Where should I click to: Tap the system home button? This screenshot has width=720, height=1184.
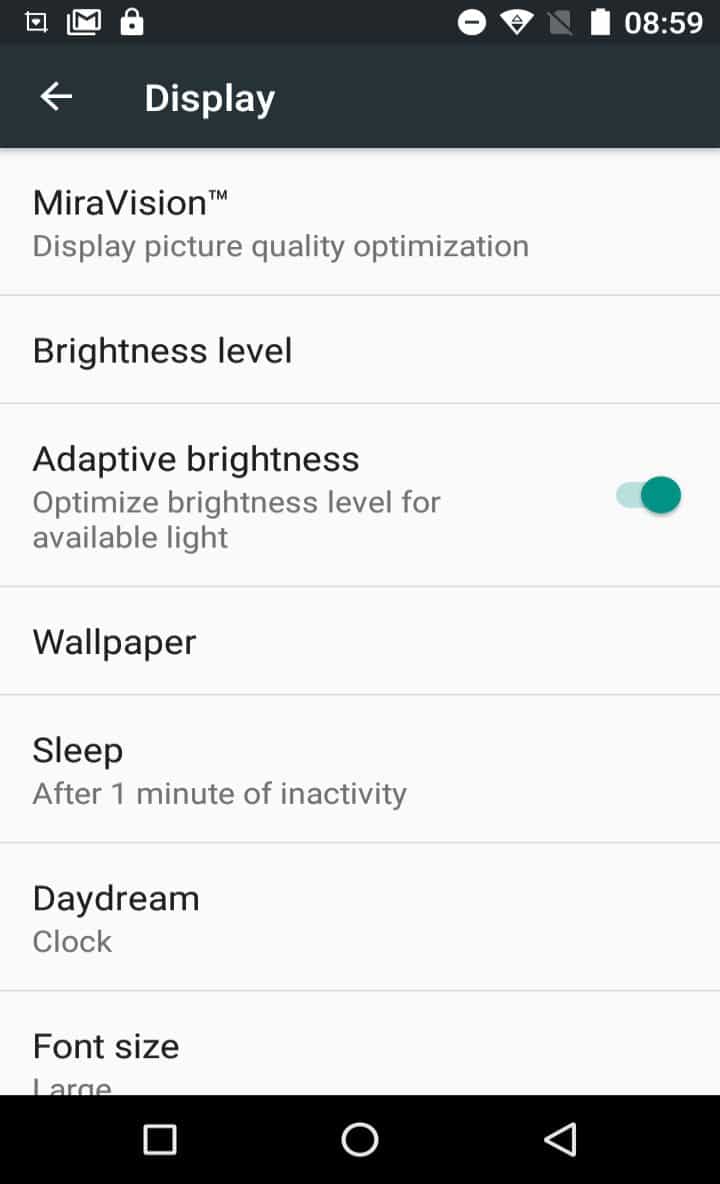pos(359,1139)
